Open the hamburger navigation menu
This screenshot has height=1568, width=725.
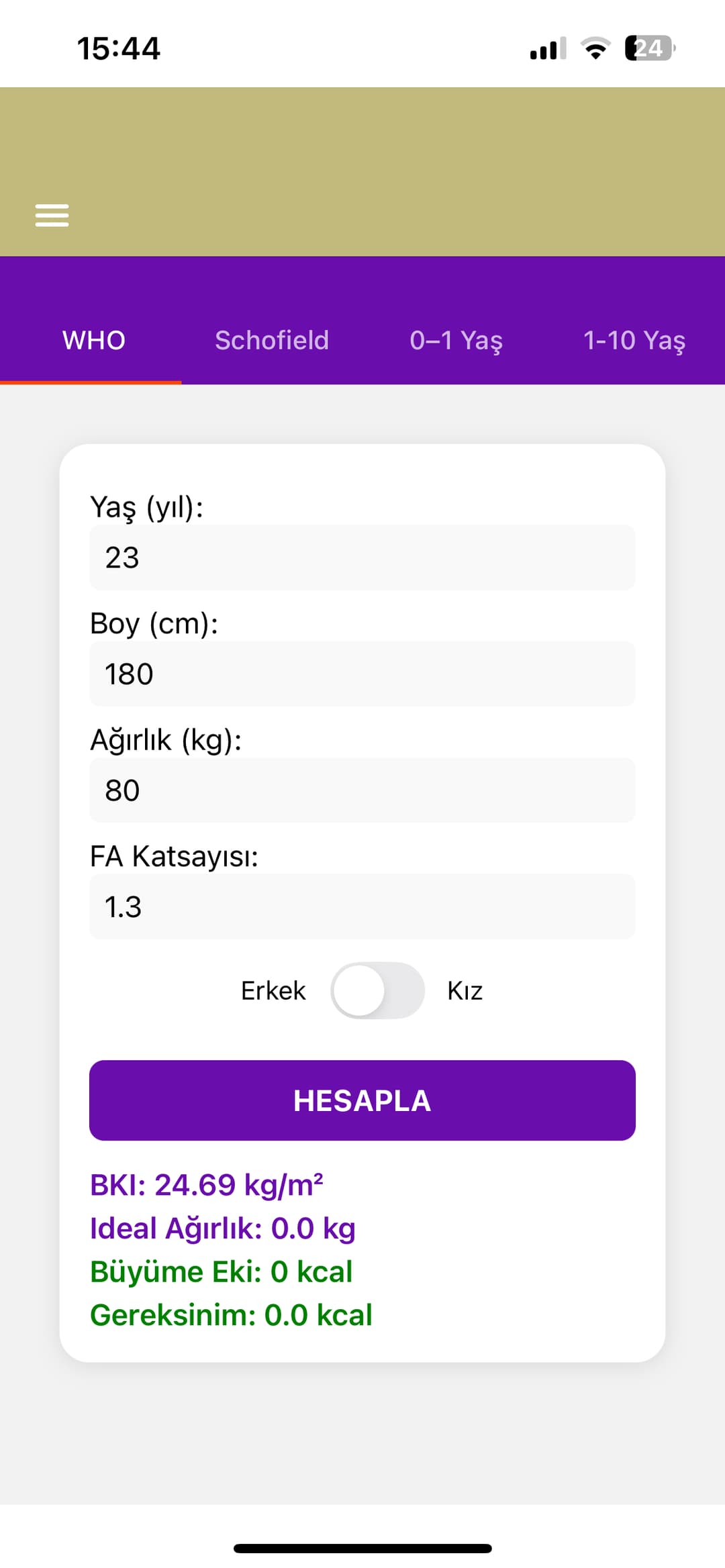point(51,215)
